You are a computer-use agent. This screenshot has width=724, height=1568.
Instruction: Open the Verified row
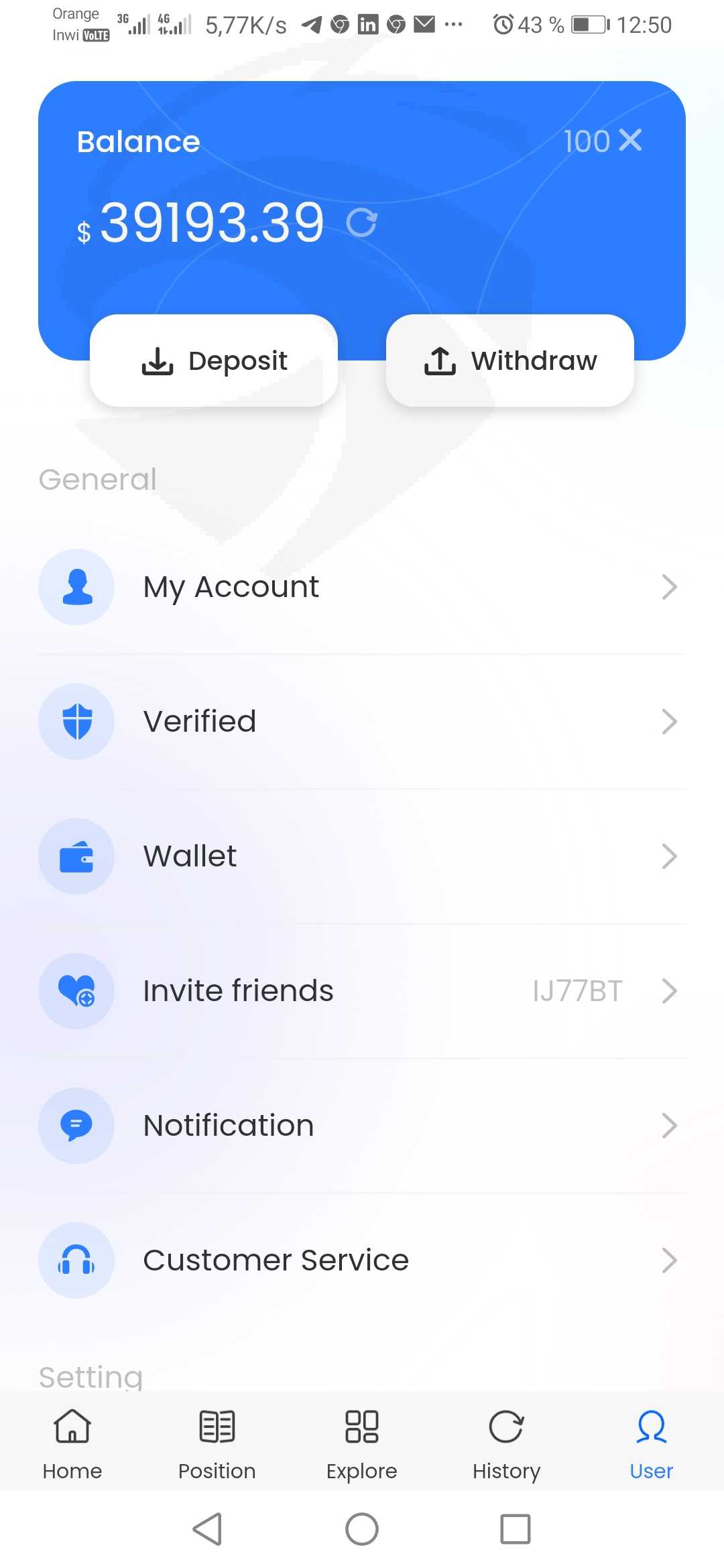tap(362, 722)
